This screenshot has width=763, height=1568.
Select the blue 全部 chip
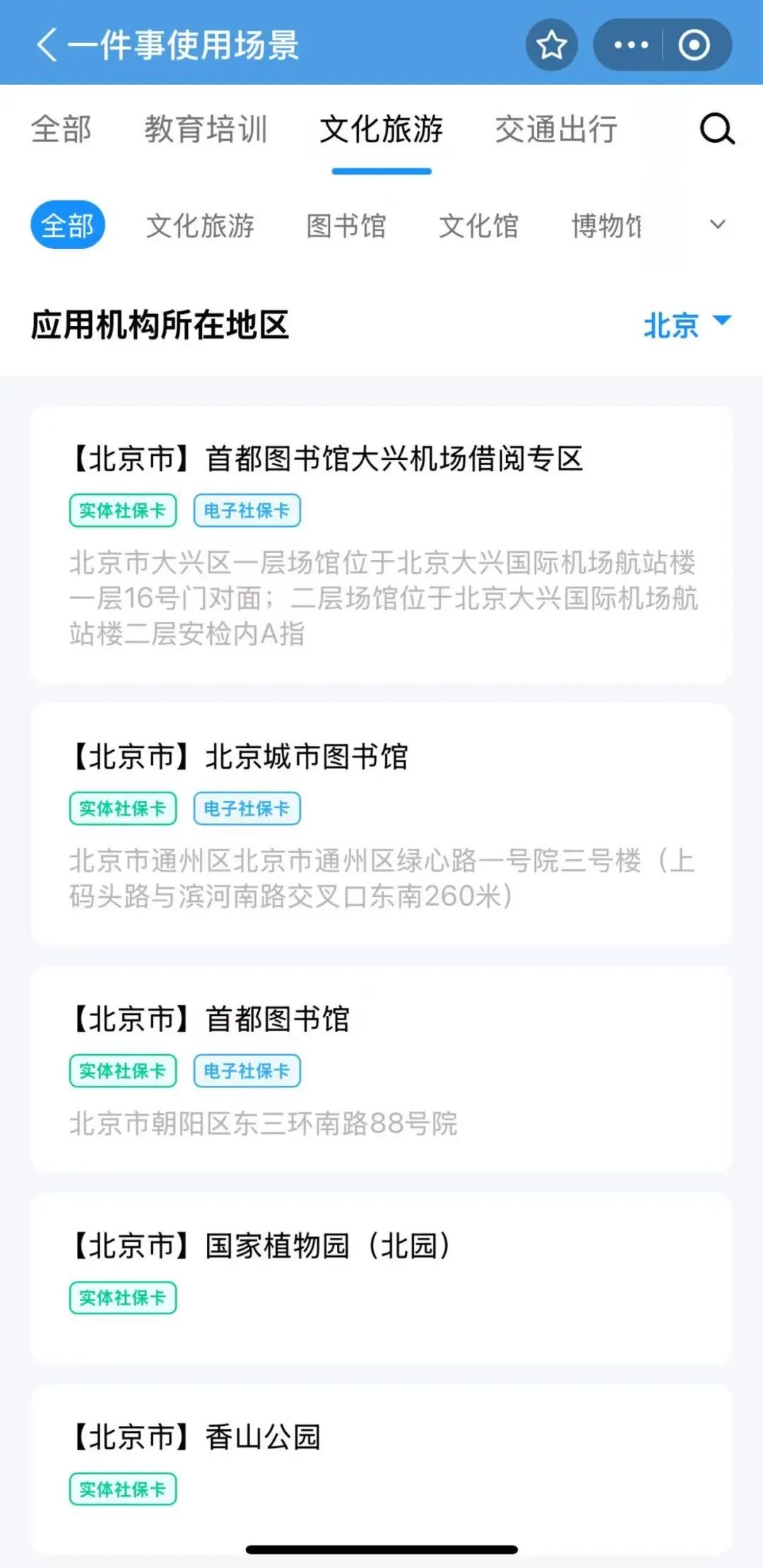pyautogui.click(x=68, y=226)
